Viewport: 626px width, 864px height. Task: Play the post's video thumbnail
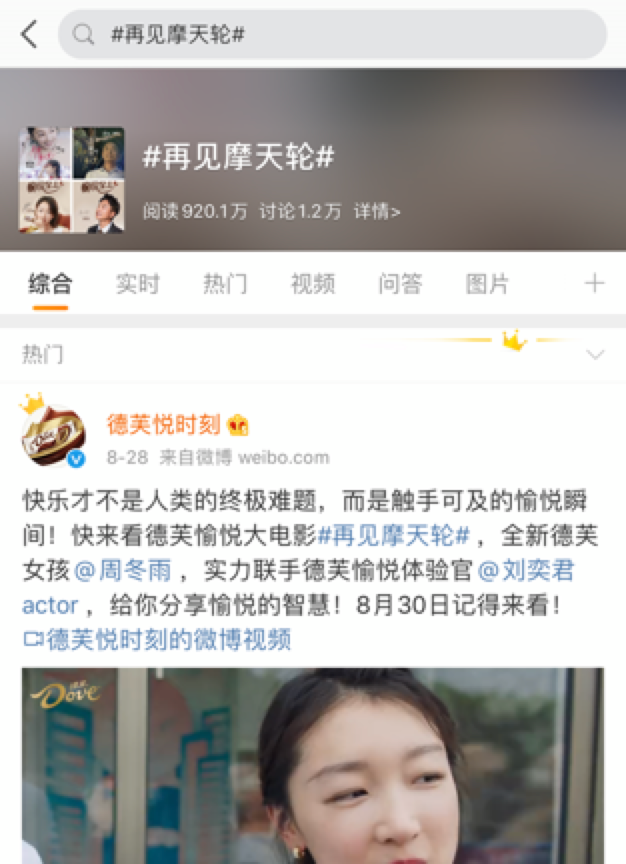pos(313,765)
